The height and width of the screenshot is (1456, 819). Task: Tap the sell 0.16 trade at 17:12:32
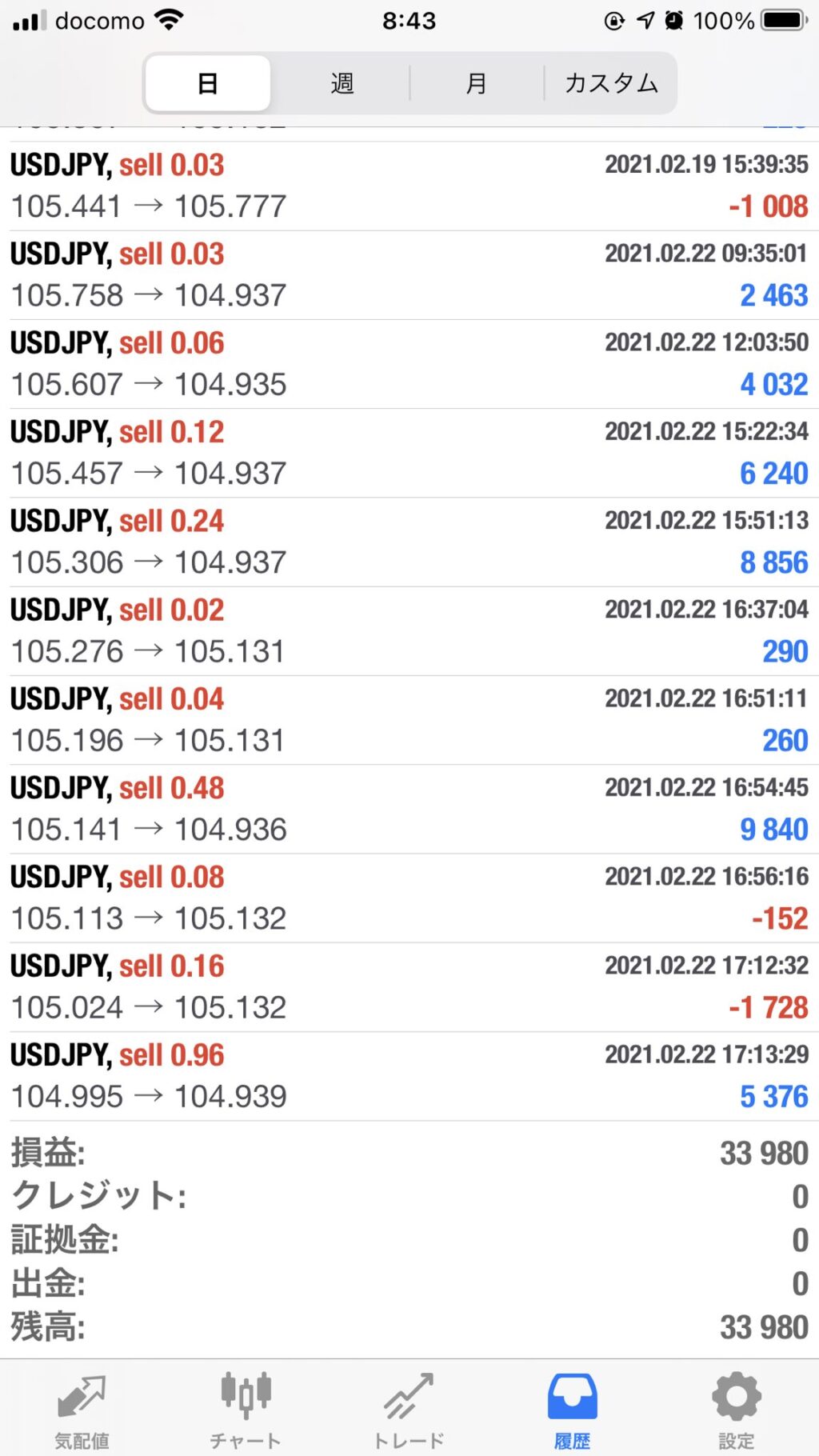[x=409, y=987]
